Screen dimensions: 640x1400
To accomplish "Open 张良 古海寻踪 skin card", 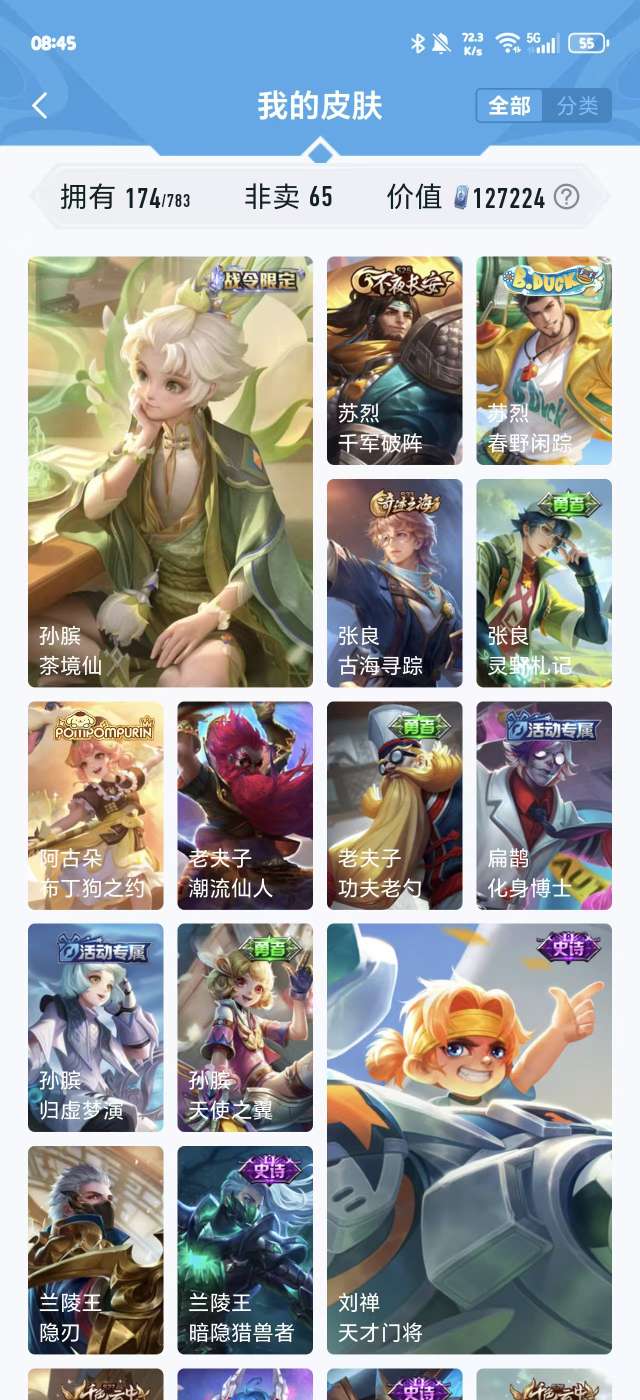I will point(394,583).
